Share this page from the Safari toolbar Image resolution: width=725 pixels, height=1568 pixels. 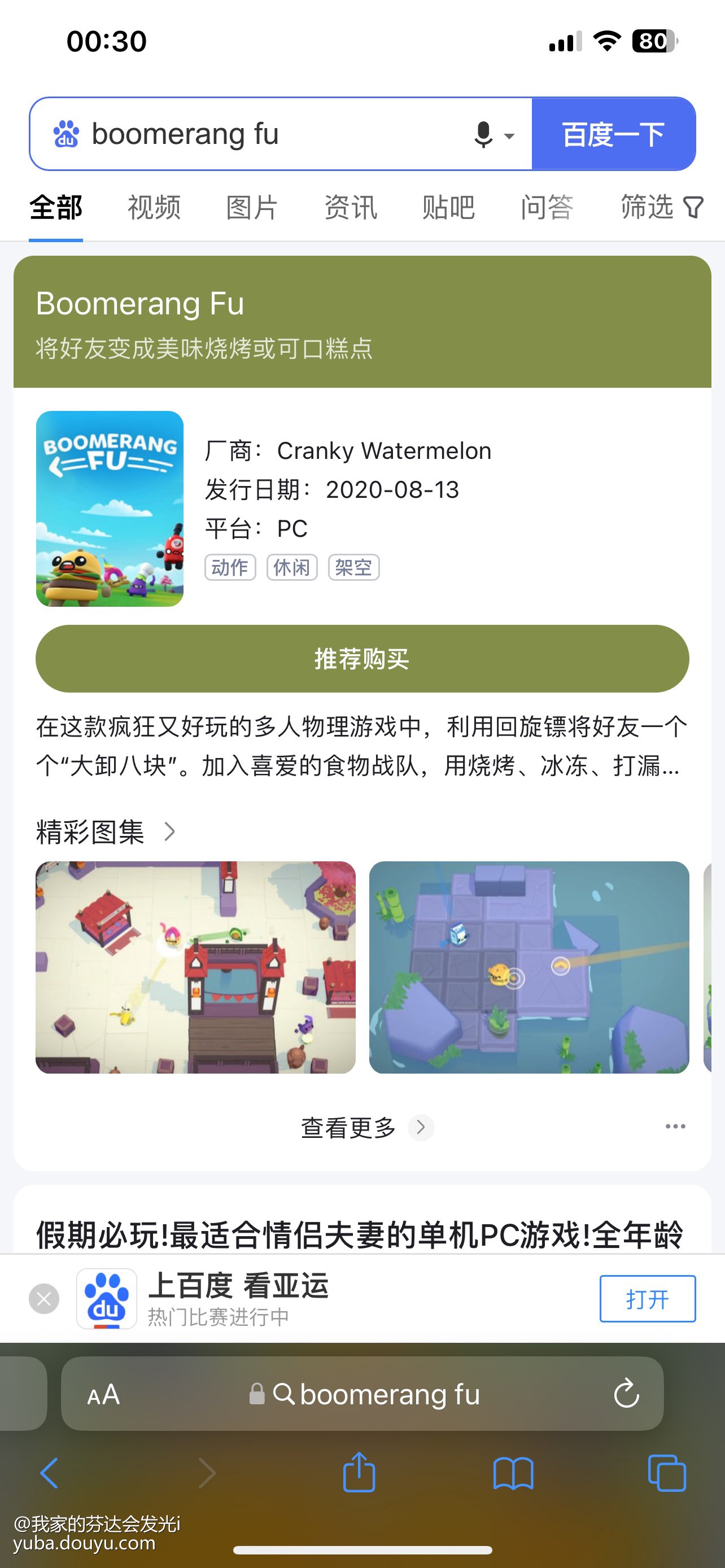coord(359,1473)
